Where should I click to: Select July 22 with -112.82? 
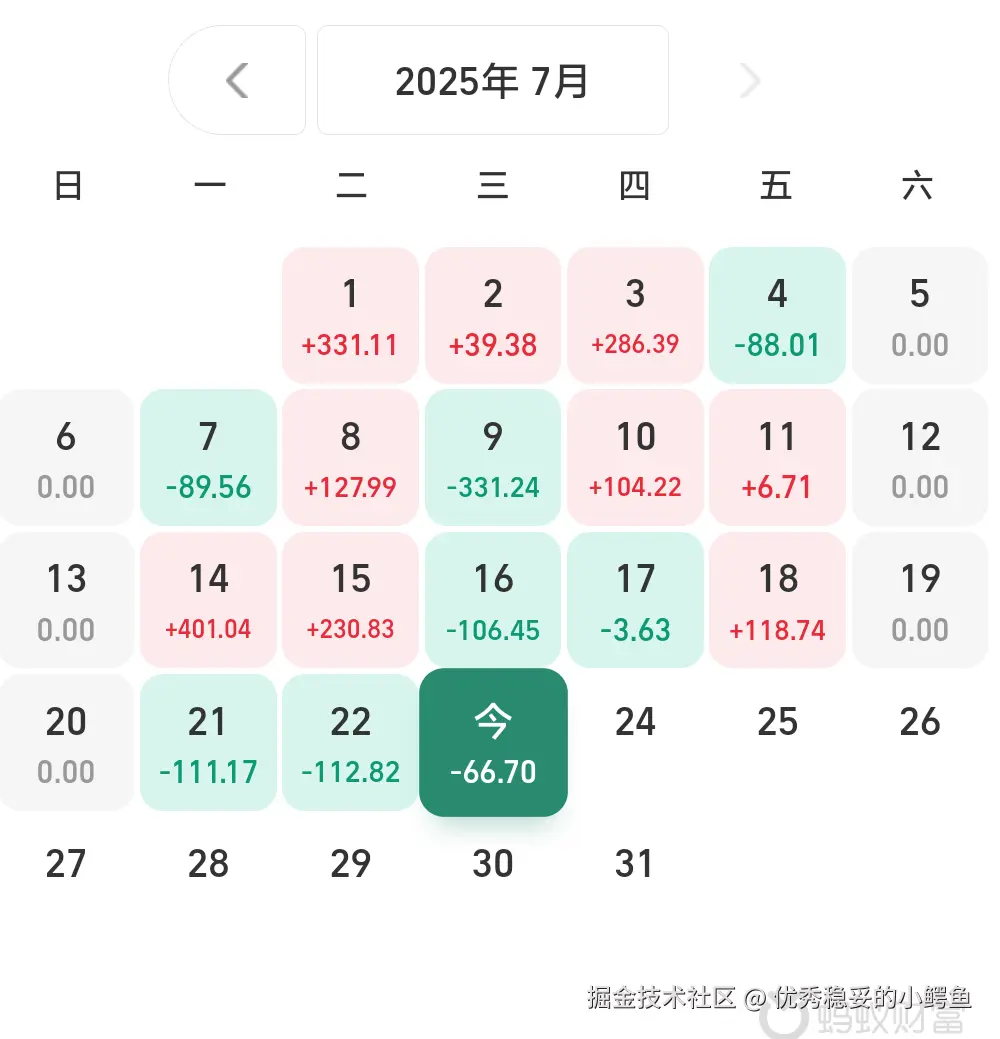click(x=350, y=742)
